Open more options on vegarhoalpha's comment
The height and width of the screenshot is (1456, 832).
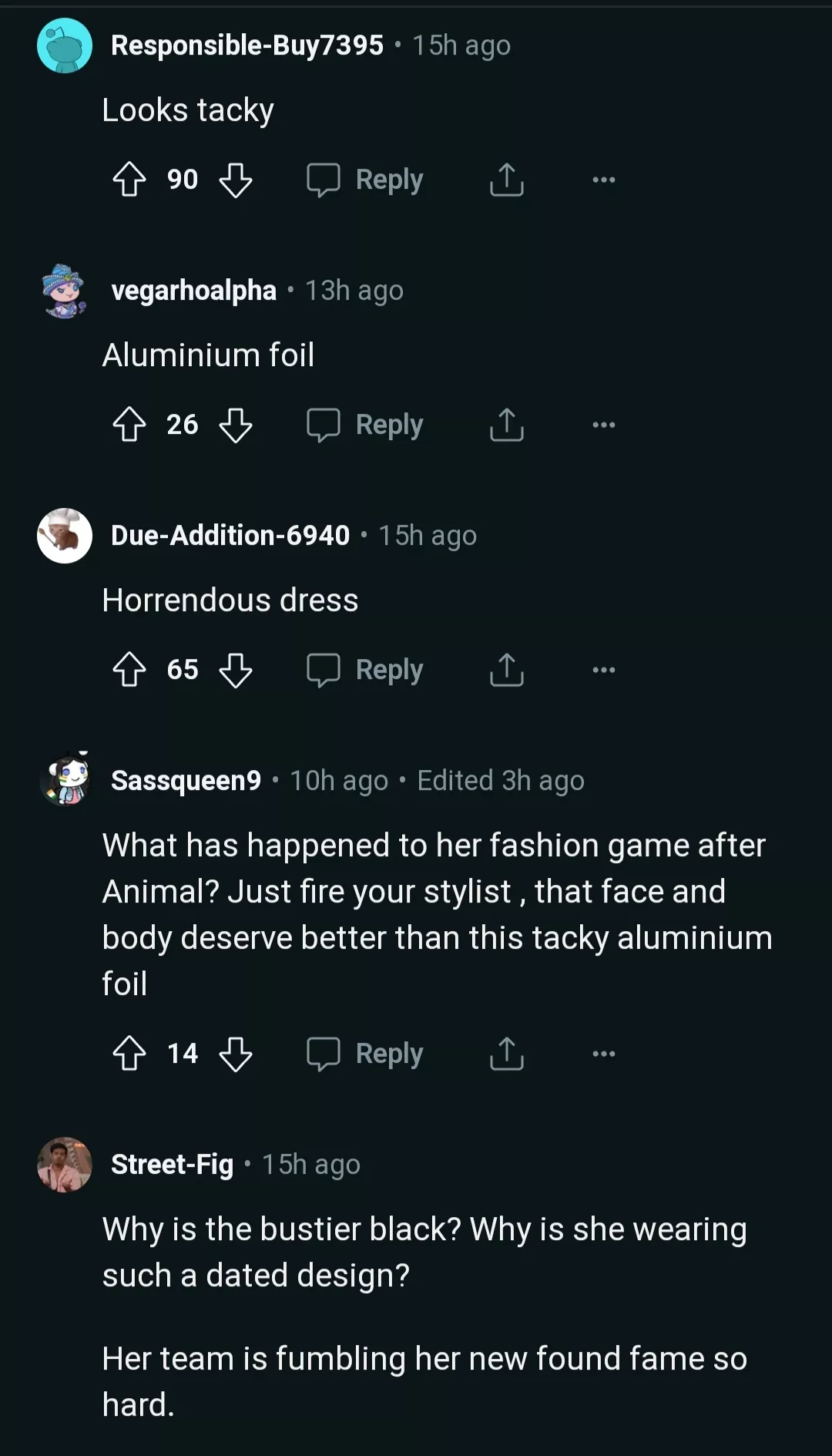pyautogui.click(x=603, y=425)
